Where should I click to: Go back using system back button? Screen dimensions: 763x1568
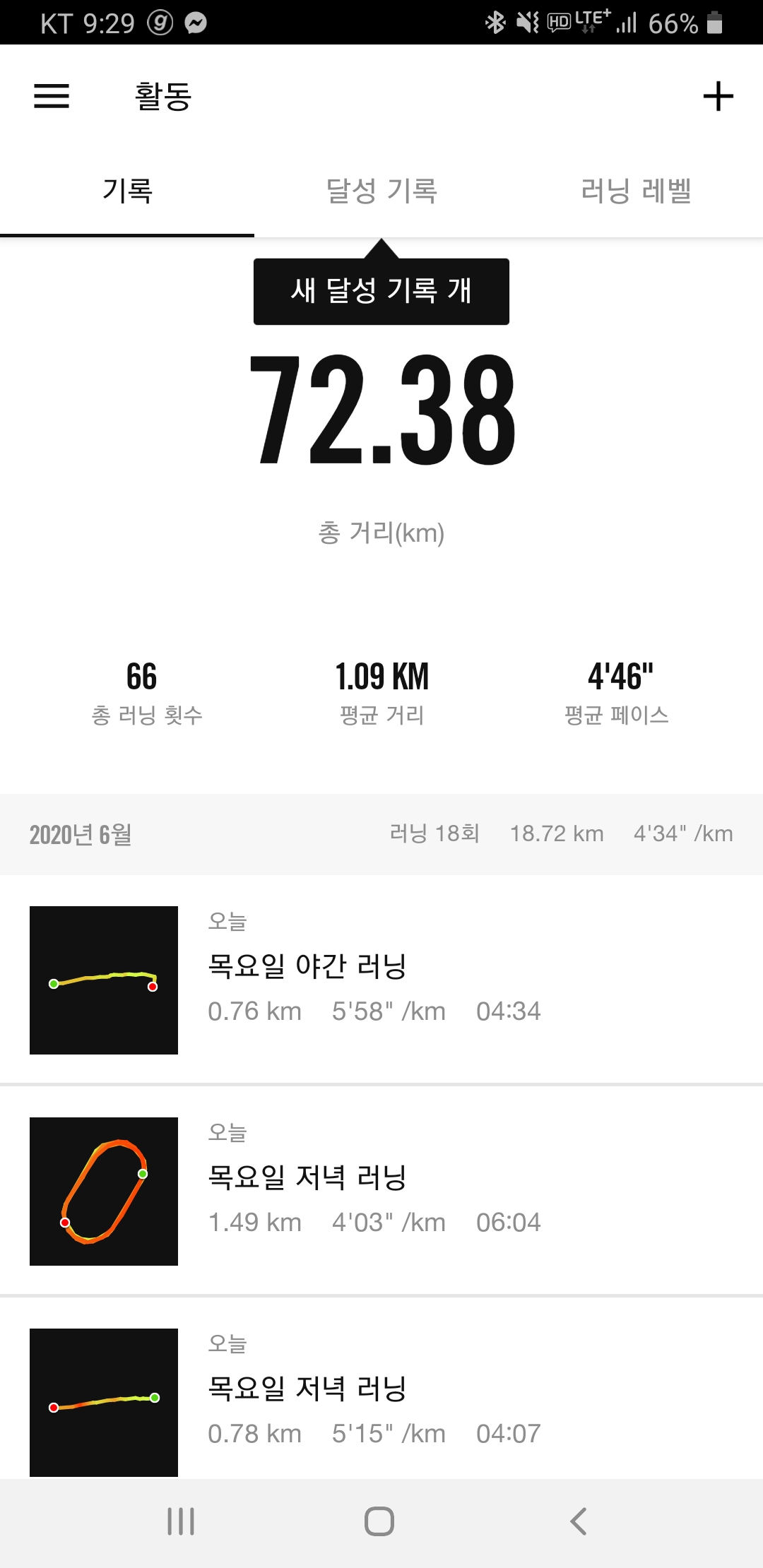(x=579, y=1521)
